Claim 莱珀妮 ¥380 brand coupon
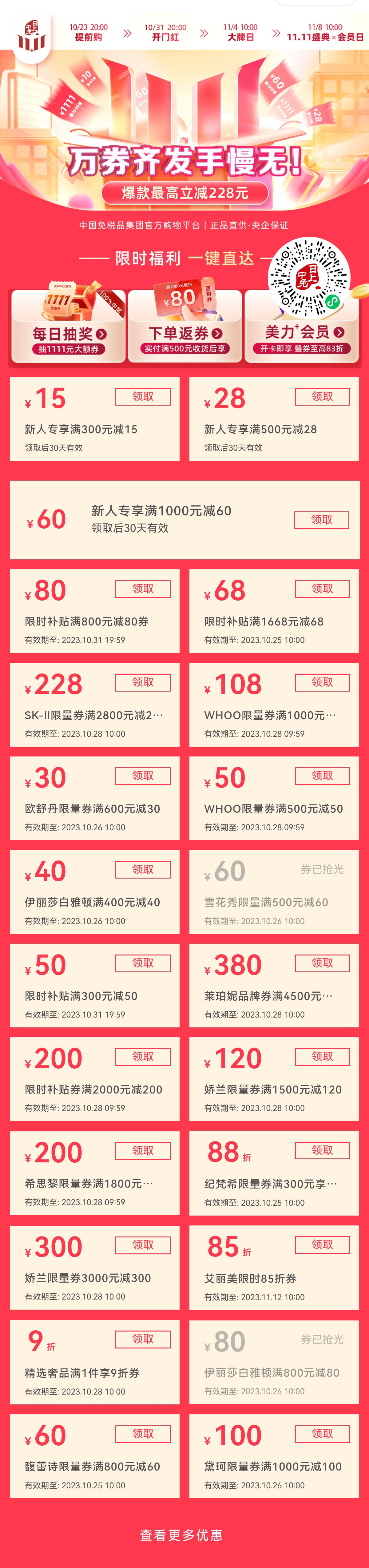 pyautogui.click(x=322, y=963)
